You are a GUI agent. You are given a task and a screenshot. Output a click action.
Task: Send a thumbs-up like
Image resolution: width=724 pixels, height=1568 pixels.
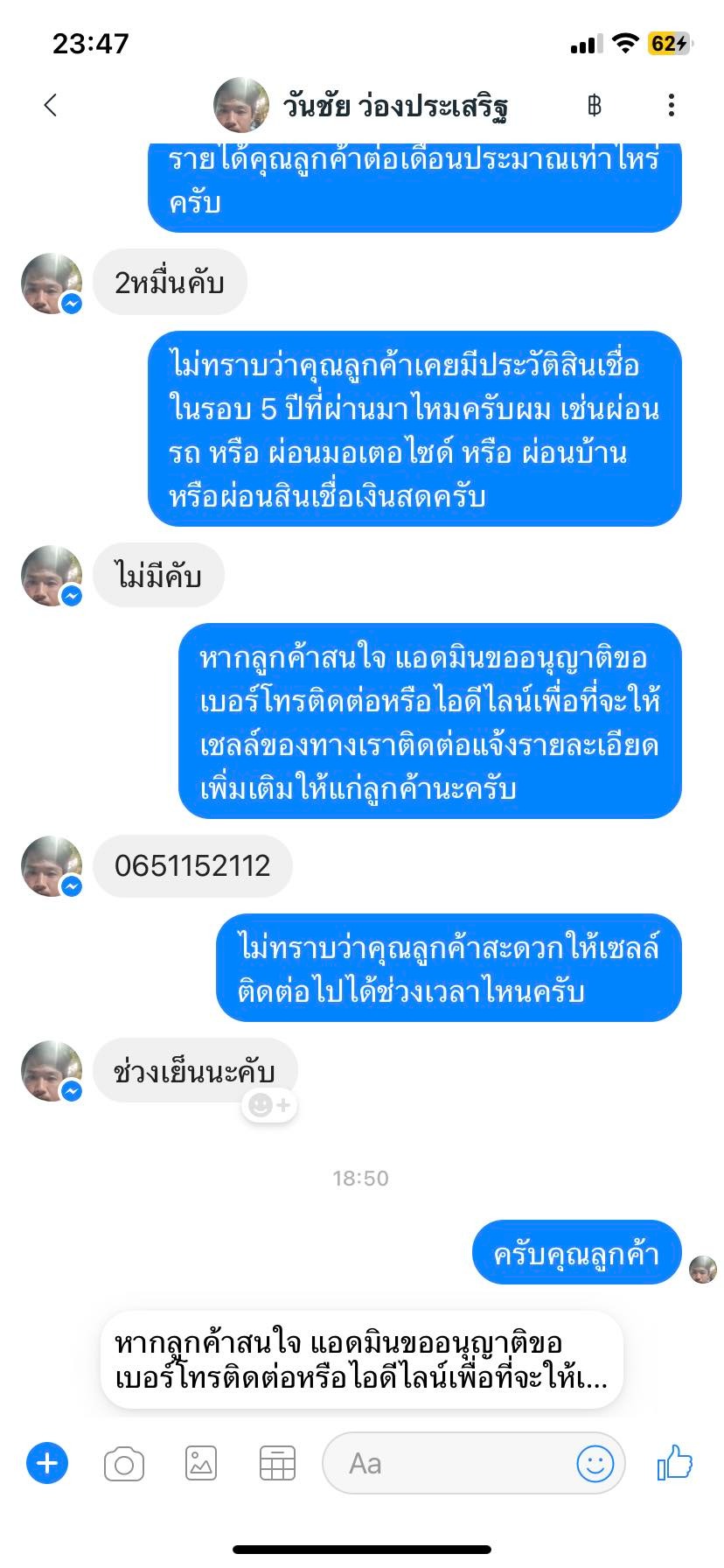pyautogui.click(x=674, y=1462)
